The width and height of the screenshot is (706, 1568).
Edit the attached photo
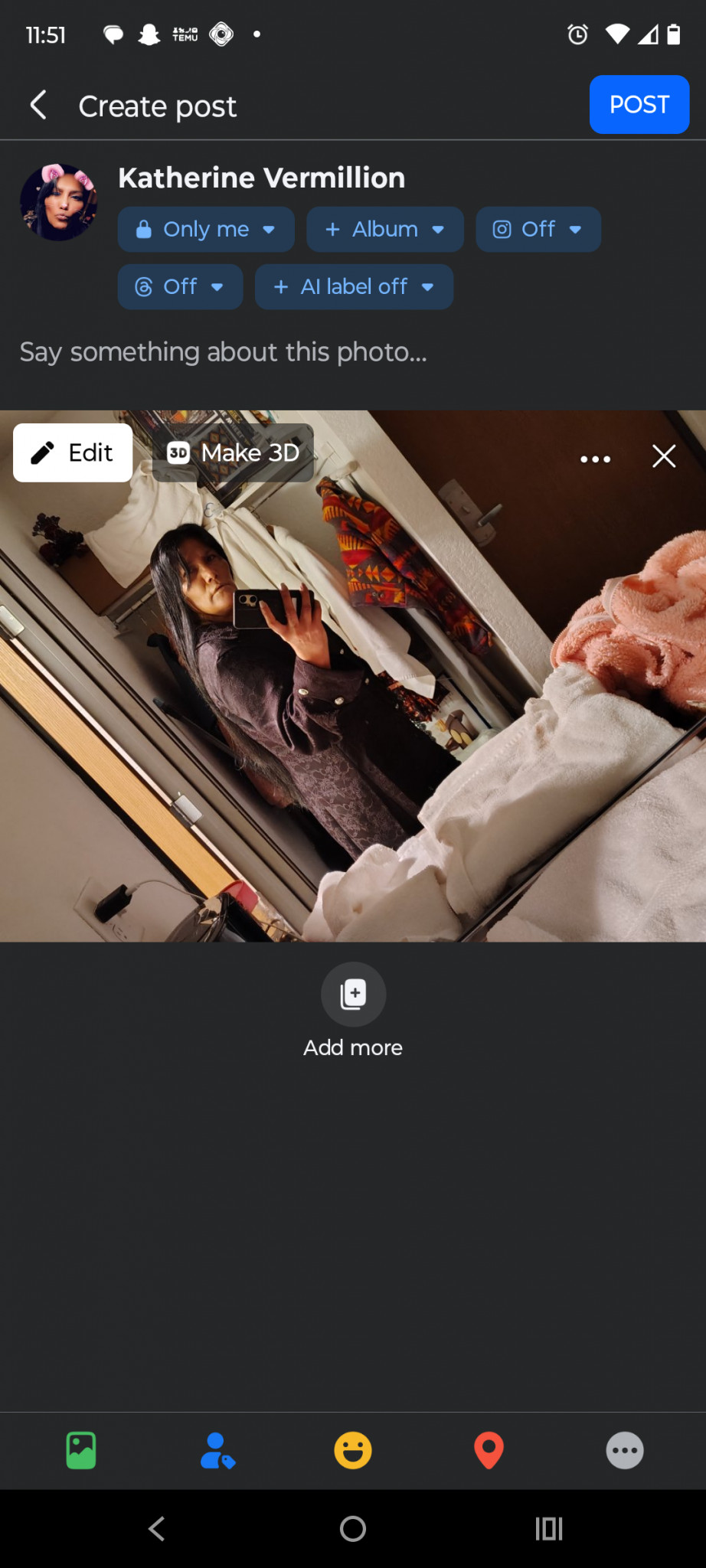[73, 453]
